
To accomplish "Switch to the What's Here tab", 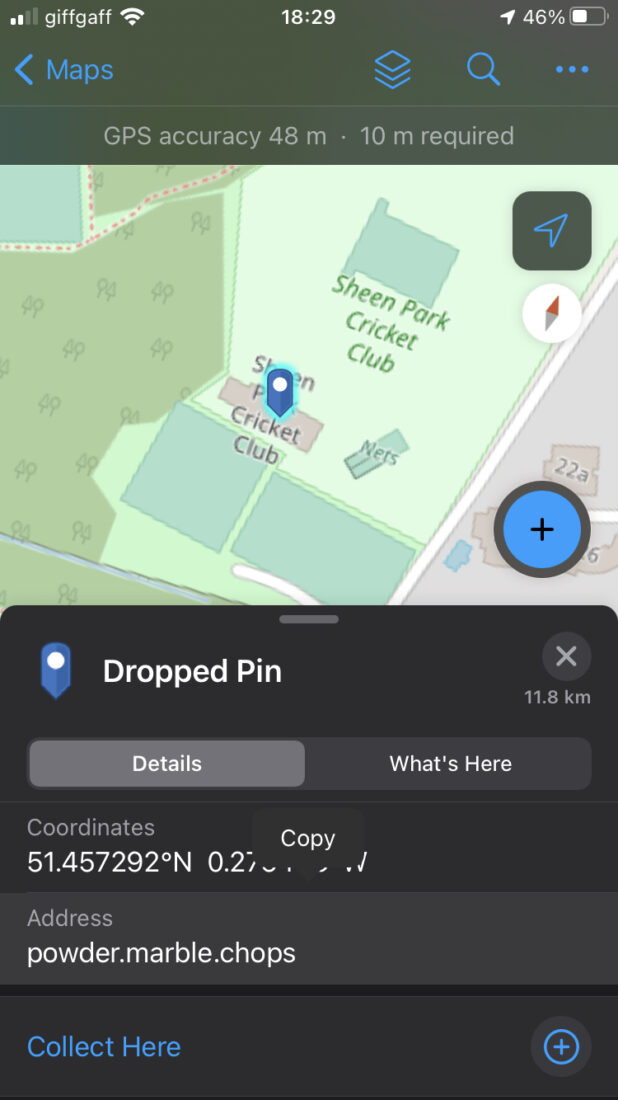I will pyautogui.click(x=450, y=763).
